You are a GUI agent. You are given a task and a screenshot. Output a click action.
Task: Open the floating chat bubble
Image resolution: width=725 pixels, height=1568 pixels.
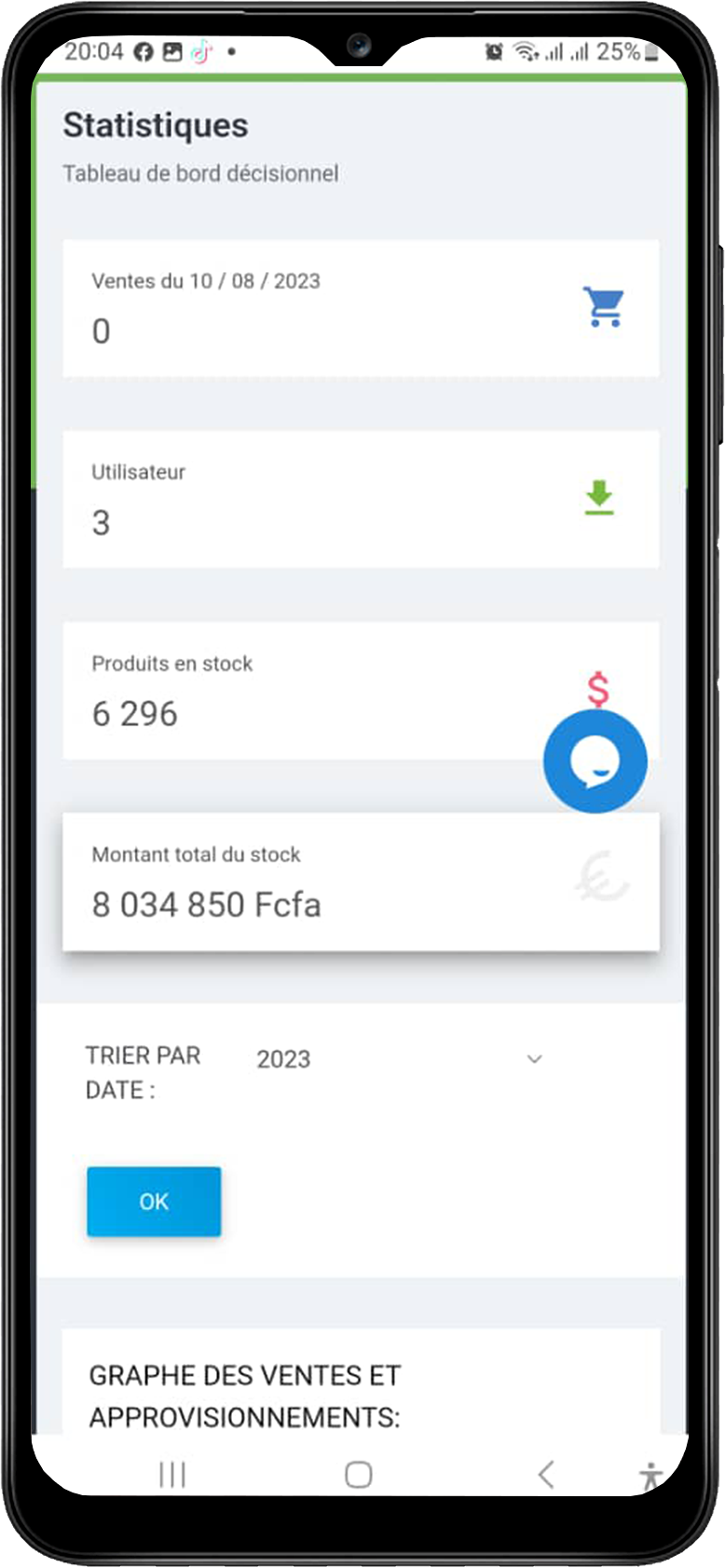pyautogui.click(x=595, y=762)
